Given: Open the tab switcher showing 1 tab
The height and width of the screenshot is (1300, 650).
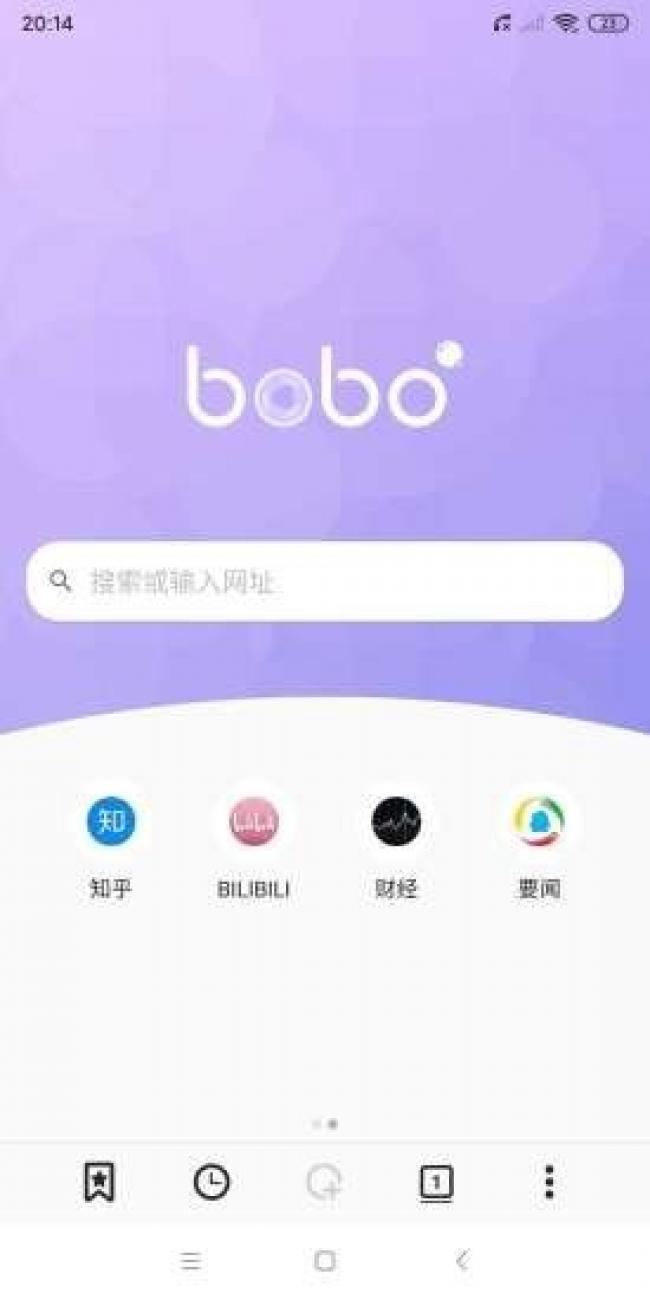Looking at the screenshot, I should (x=436, y=1184).
